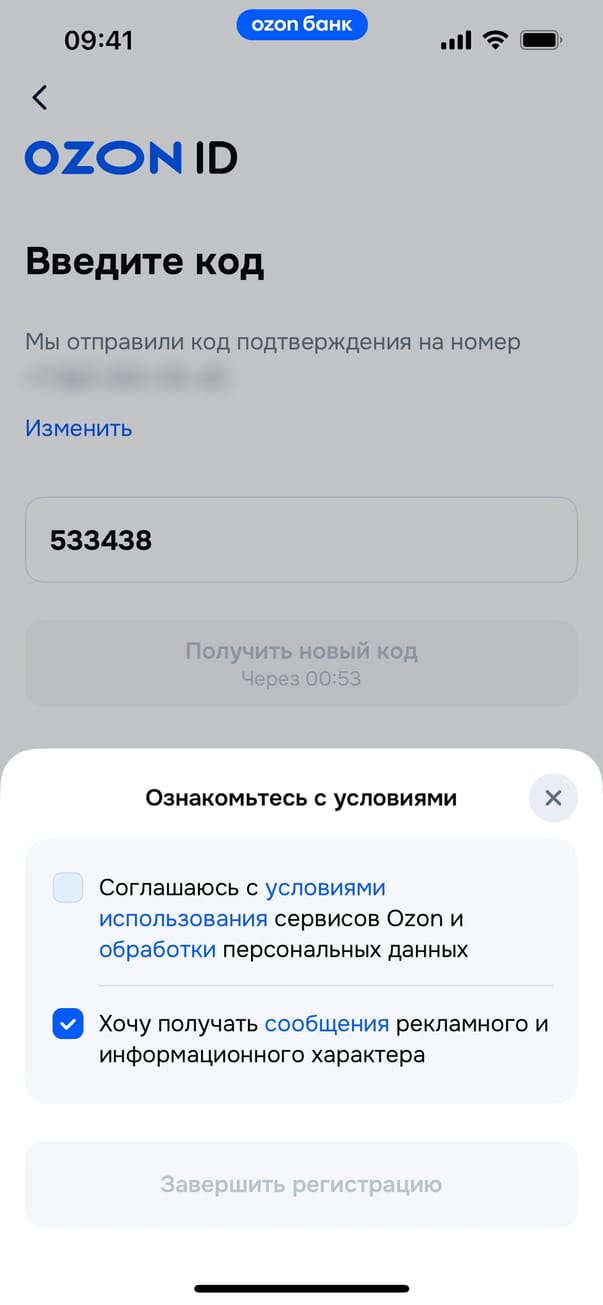Screen dimensions: 603x1305
Task: Tap Завершить регистрацию button
Action: [x=301, y=1185]
